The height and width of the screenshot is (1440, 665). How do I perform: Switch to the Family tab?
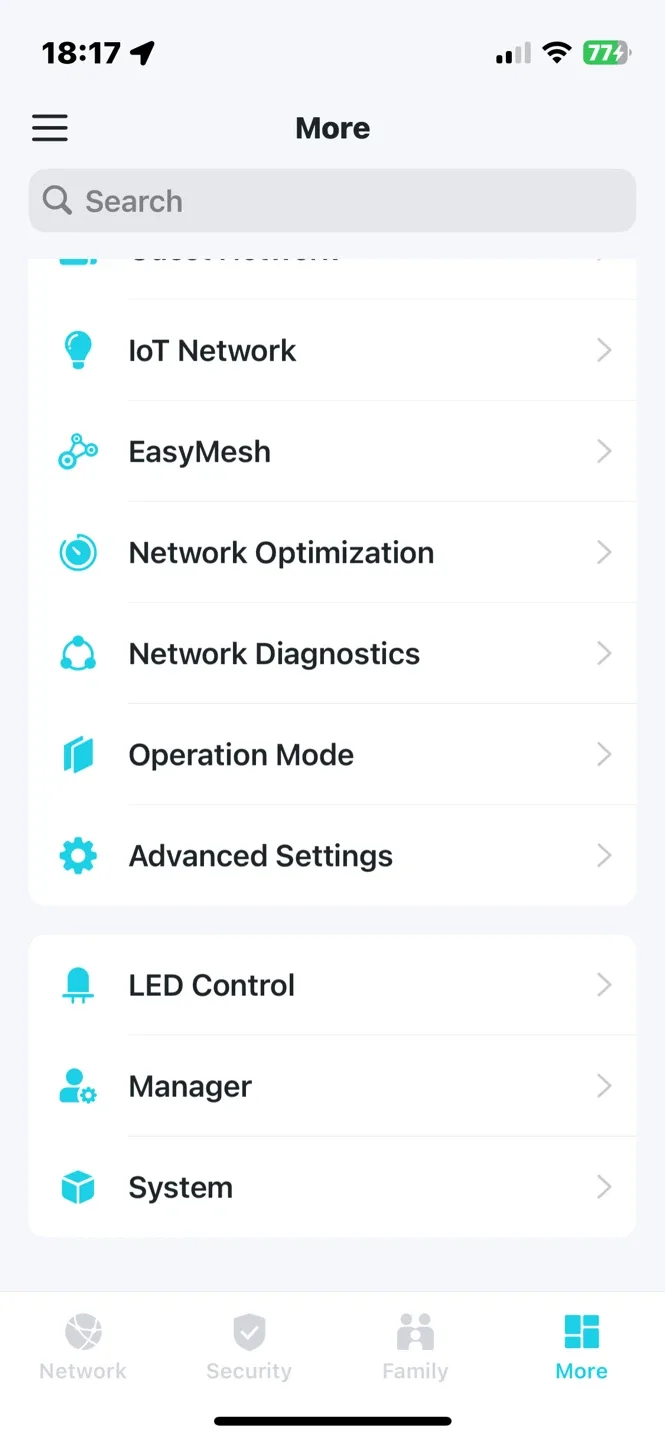pos(415,1347)
